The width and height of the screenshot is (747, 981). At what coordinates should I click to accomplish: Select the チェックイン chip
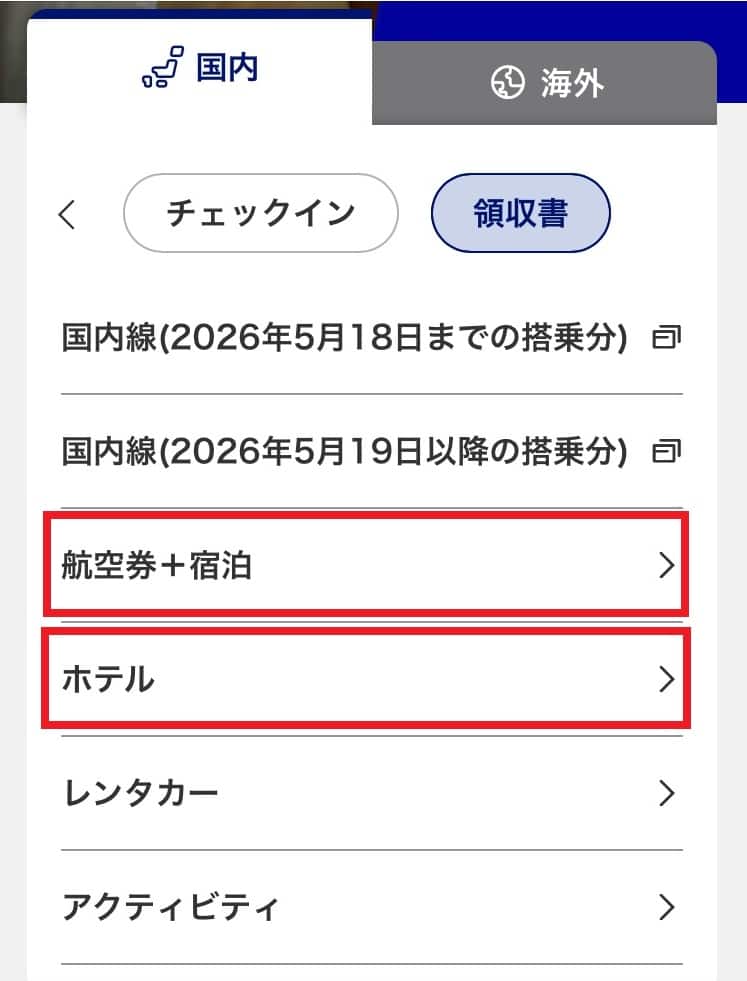pos(260,213)
